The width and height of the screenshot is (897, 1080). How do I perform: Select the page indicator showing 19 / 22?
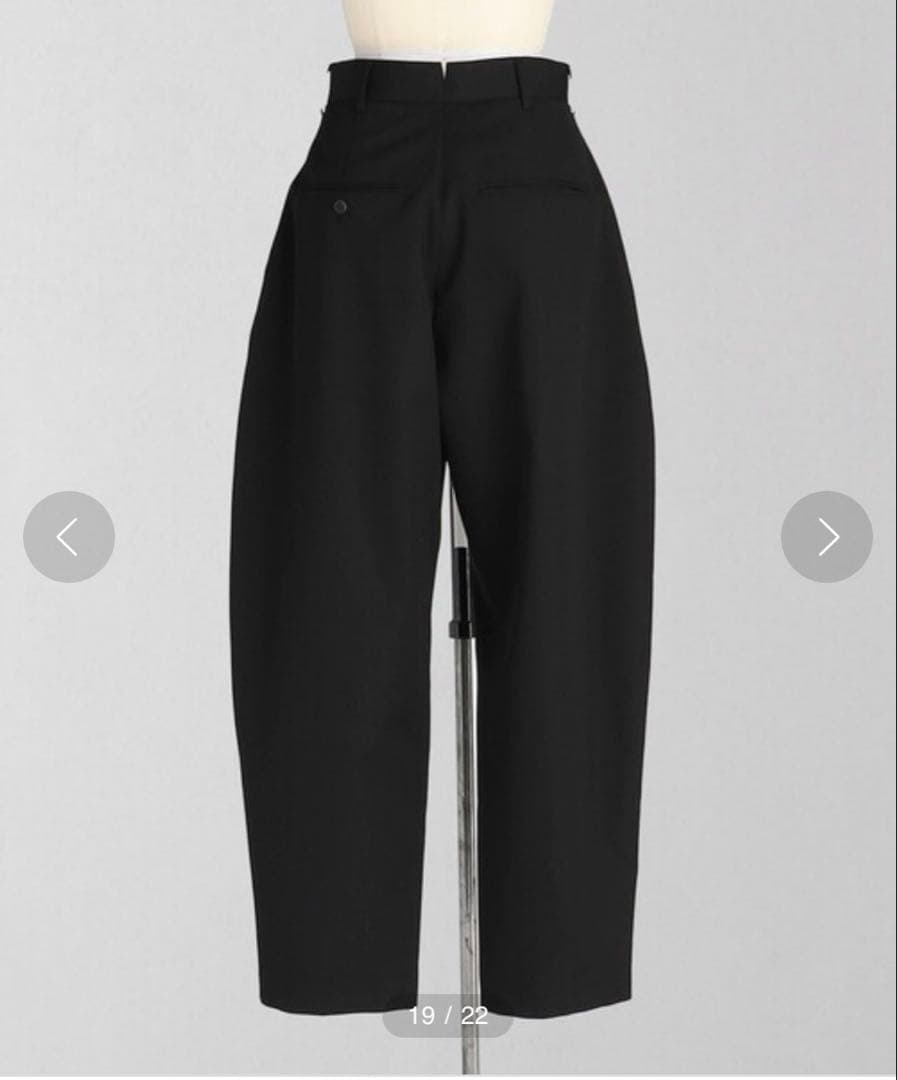448,1017
